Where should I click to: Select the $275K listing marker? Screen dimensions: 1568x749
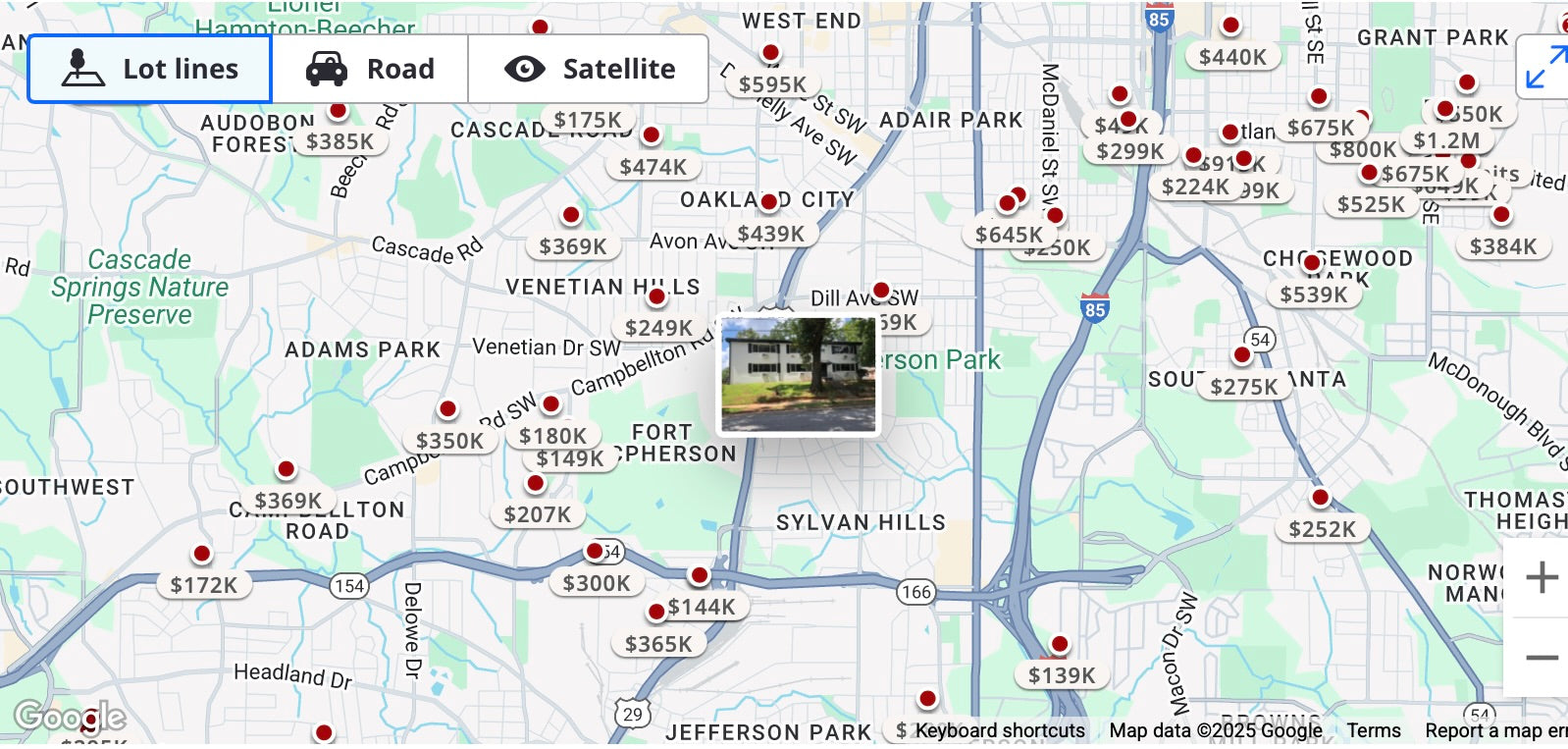click(x=1243, y=387)
